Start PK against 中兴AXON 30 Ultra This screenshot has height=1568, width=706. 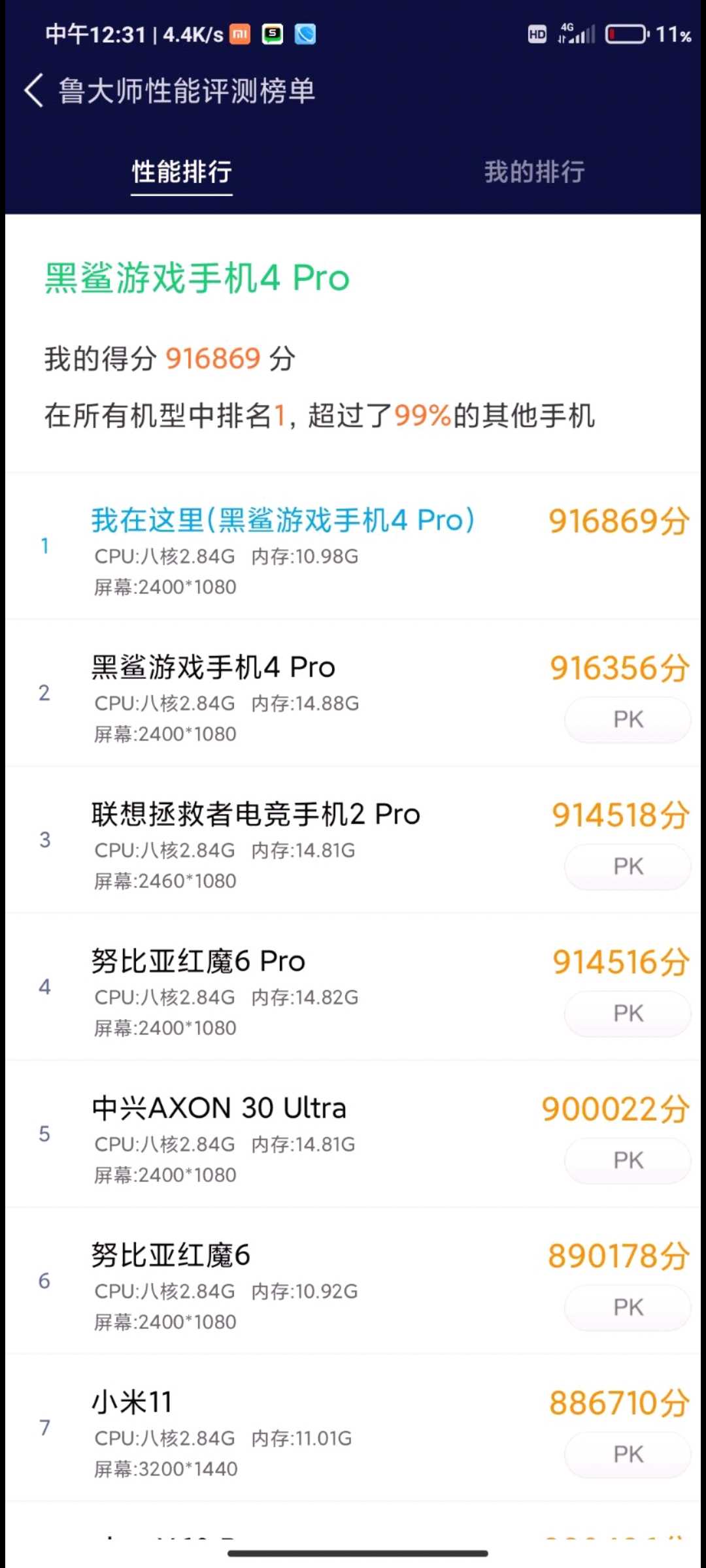pos(628,1160)
